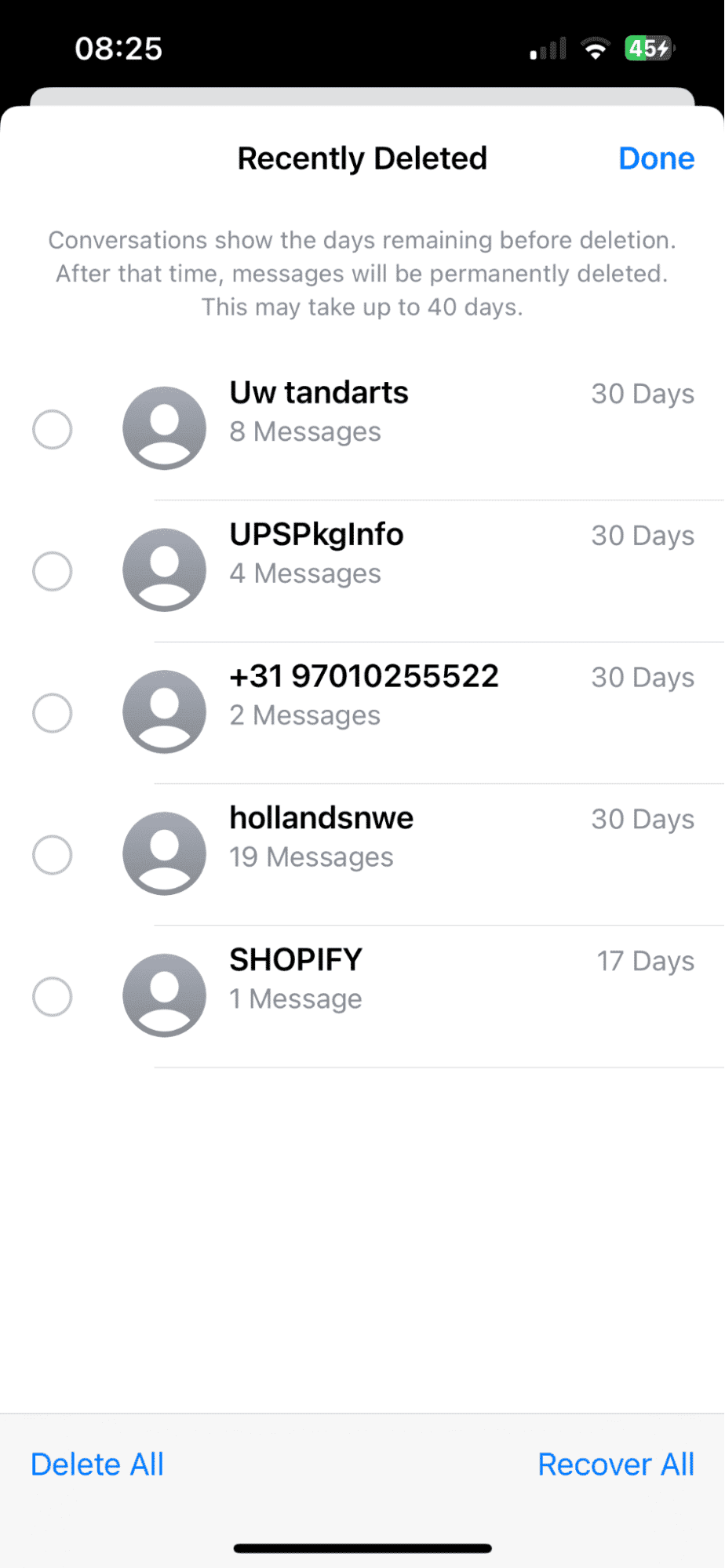Tap the Wi-Fi icon in the status bar
725x1568 pixels.
595,48
